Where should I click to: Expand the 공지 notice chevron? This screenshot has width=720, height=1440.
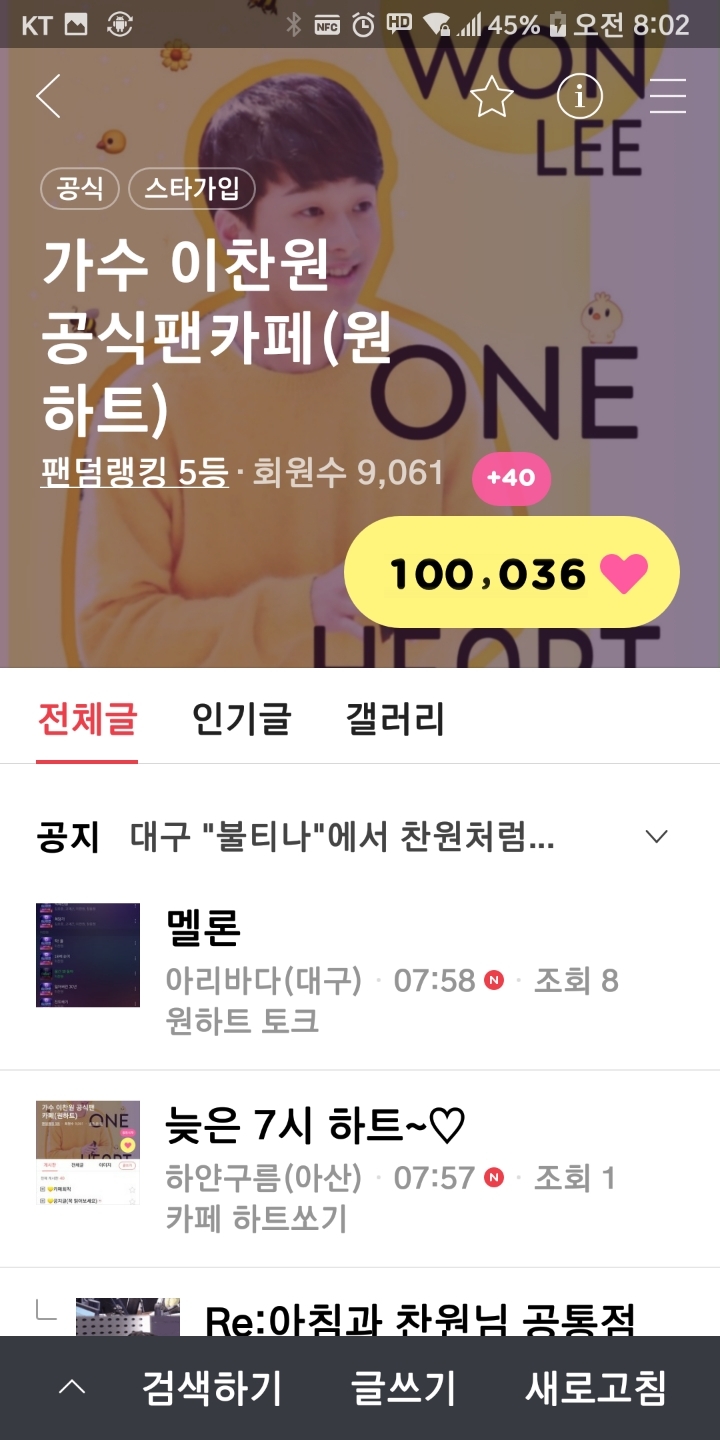[x=656, y=837]
